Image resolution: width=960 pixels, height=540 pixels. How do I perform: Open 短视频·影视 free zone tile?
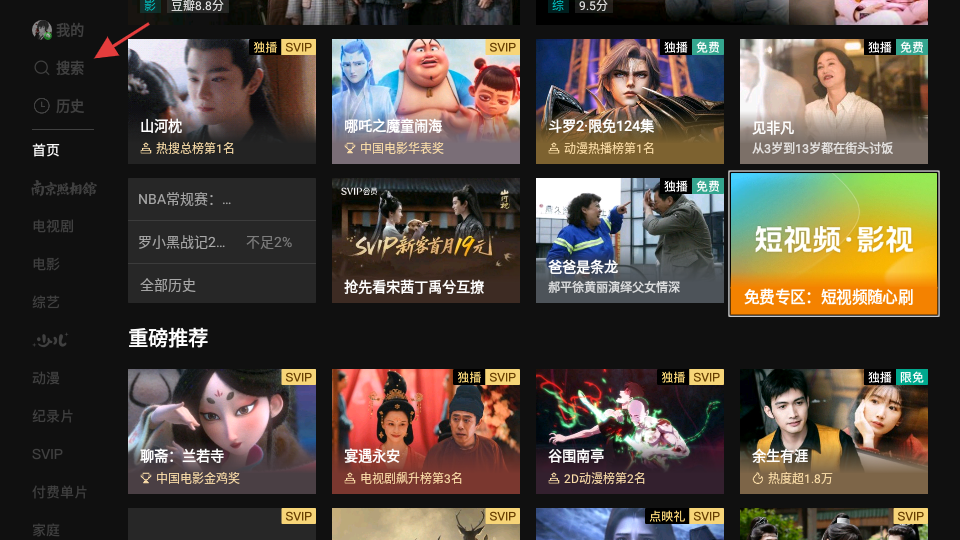pyautogui.click(x=834, y=243)
